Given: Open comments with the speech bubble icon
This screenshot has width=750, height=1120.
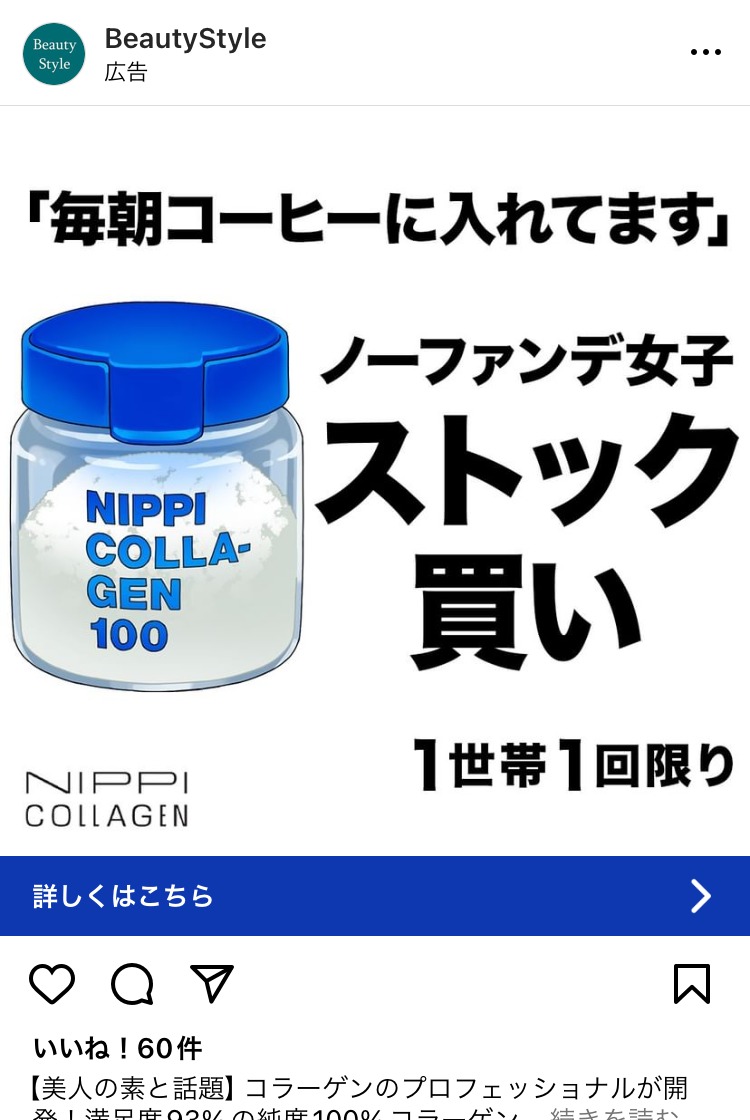Looking at the screenshot, I should (132, 984).
